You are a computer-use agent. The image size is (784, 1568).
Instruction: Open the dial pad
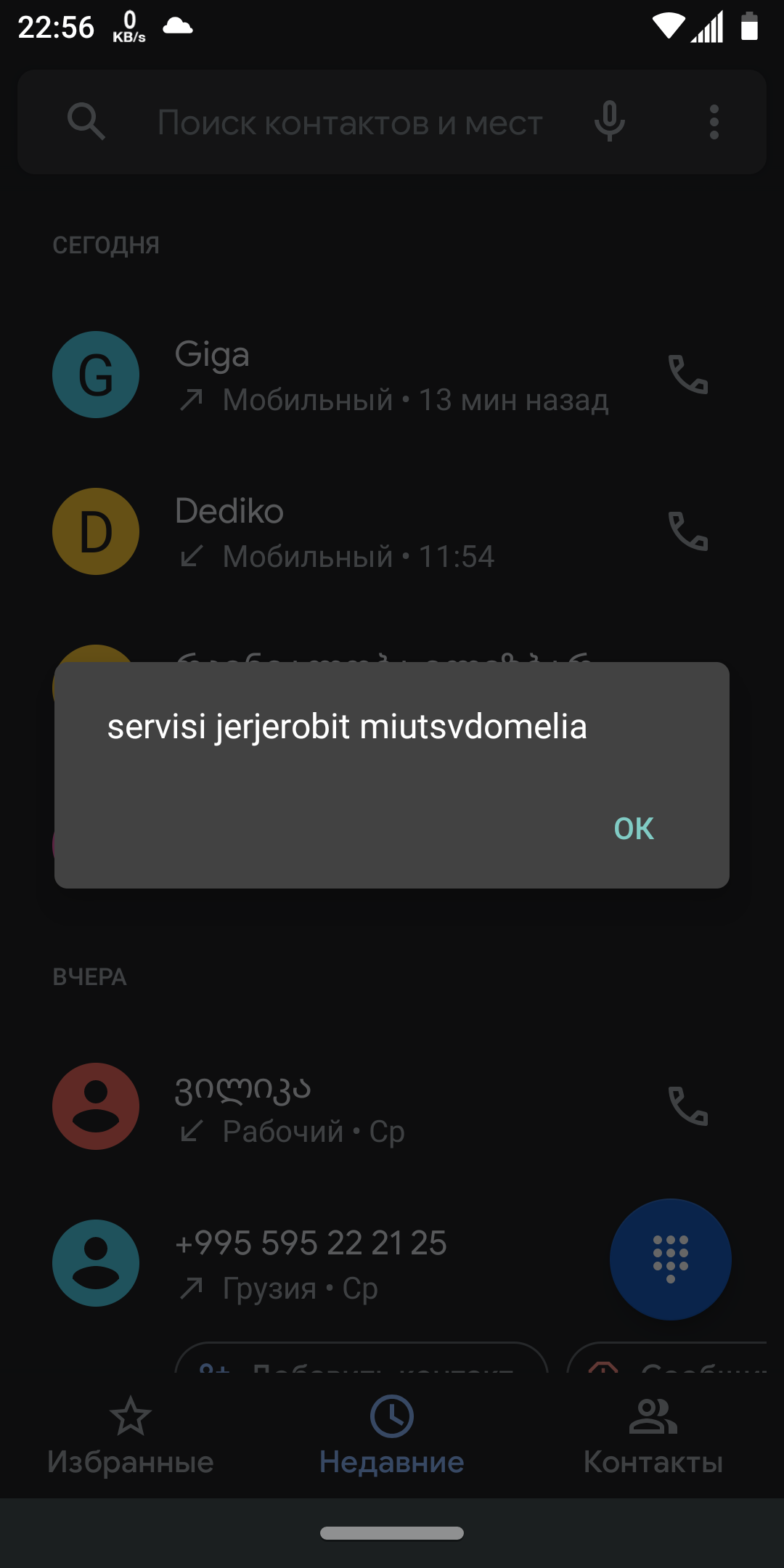pyautogui.click(x=670, y=1259)
